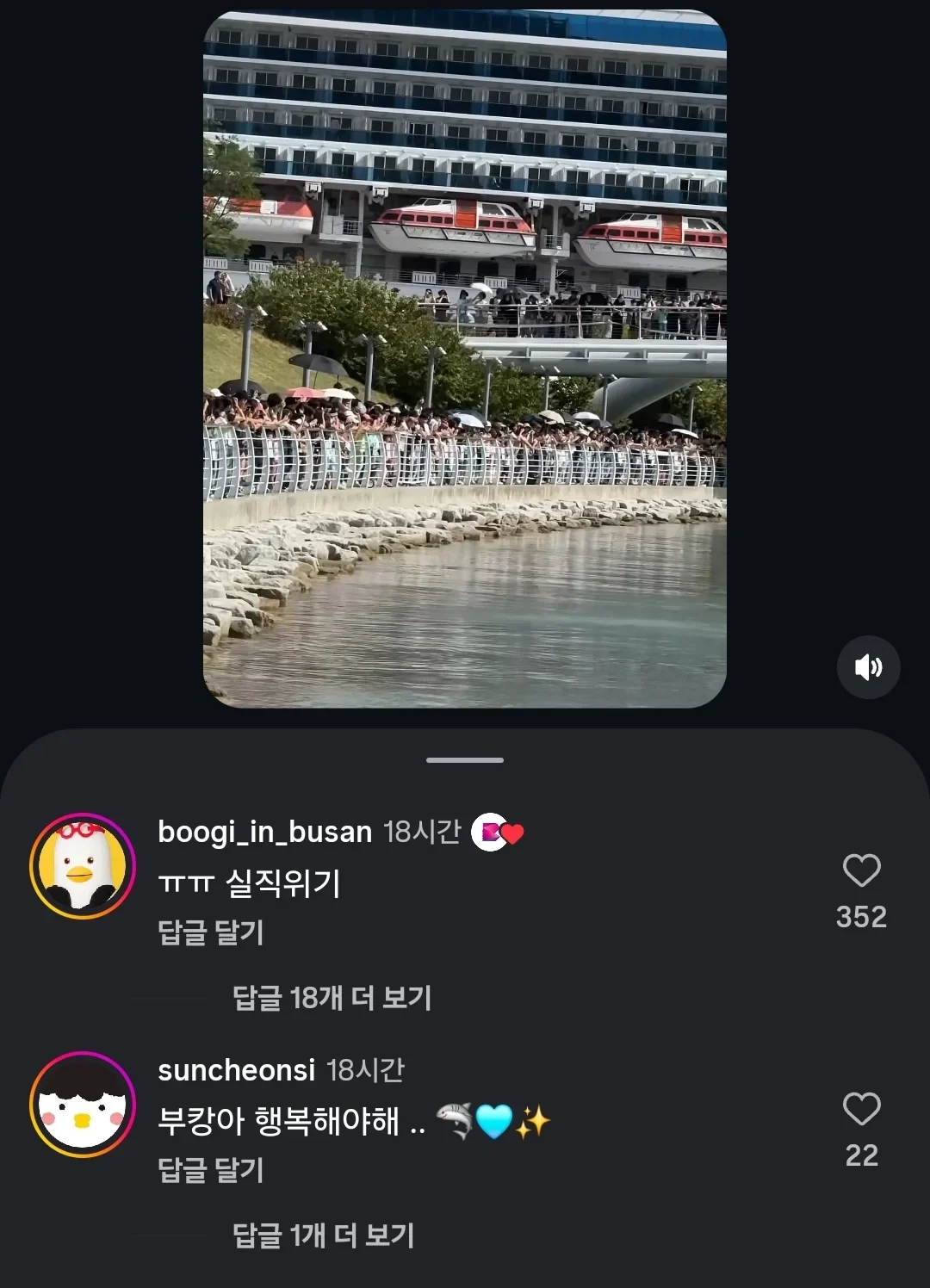Reply to boogi_in_busan's comment

click(211, 932)
